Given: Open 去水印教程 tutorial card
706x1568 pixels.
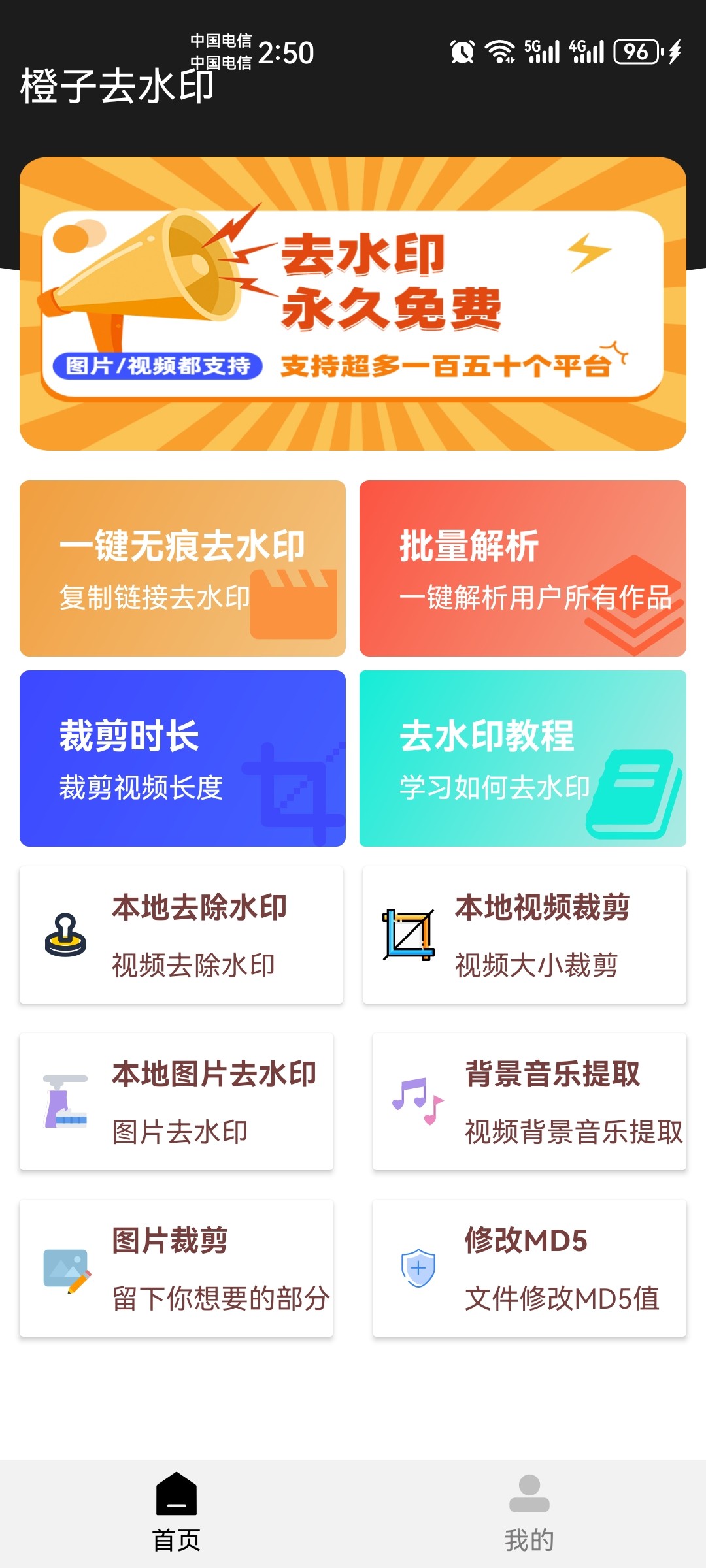Looking at the screenshot, I should coord(522,758).
